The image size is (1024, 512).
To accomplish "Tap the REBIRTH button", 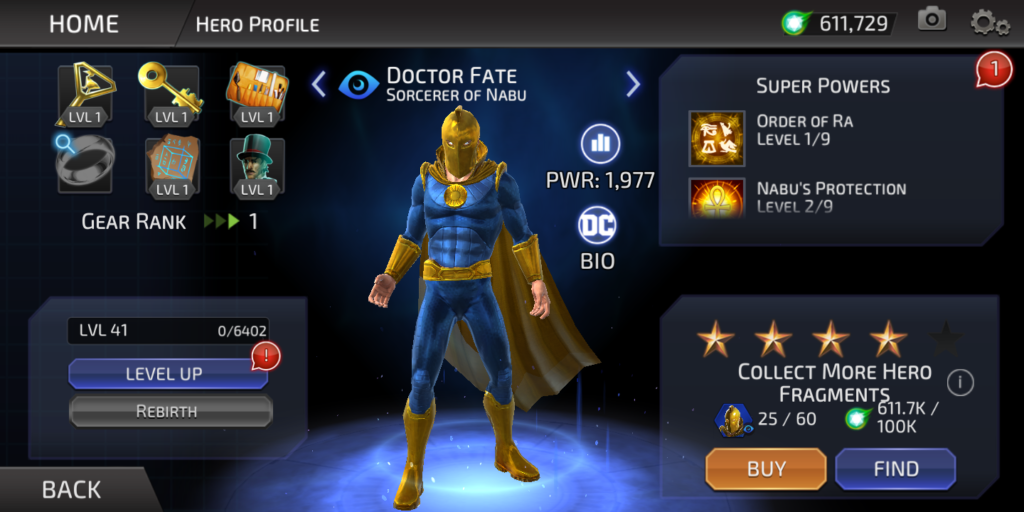I will pos(167,411).
